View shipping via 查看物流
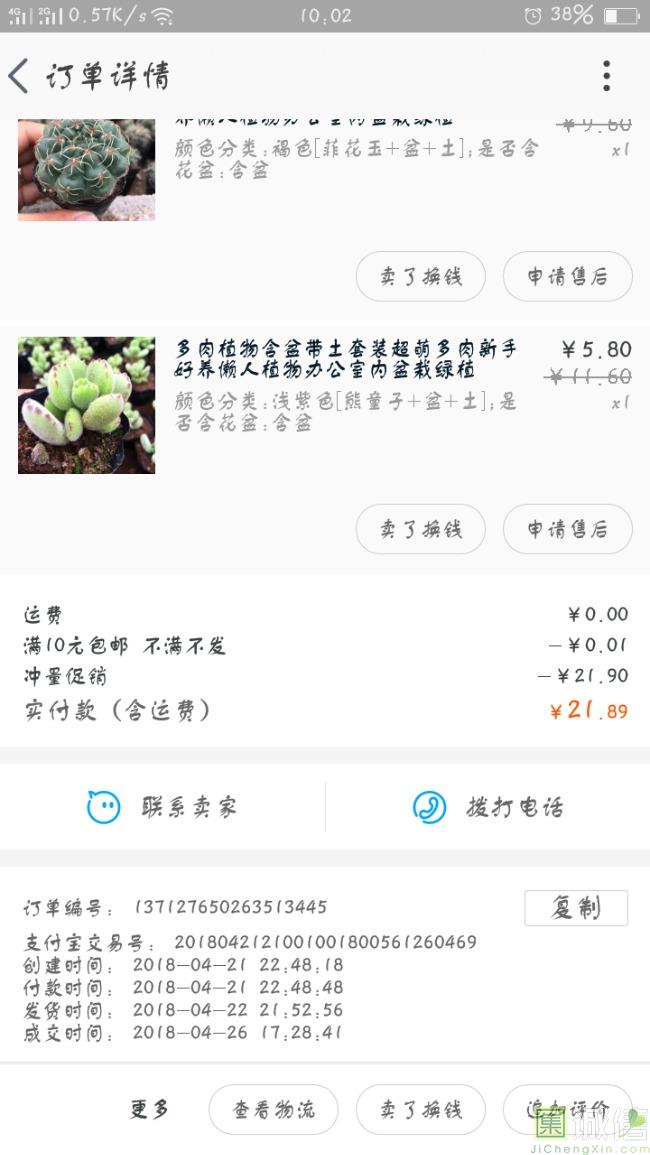The image size is (650, 1155). [273, 1109]
